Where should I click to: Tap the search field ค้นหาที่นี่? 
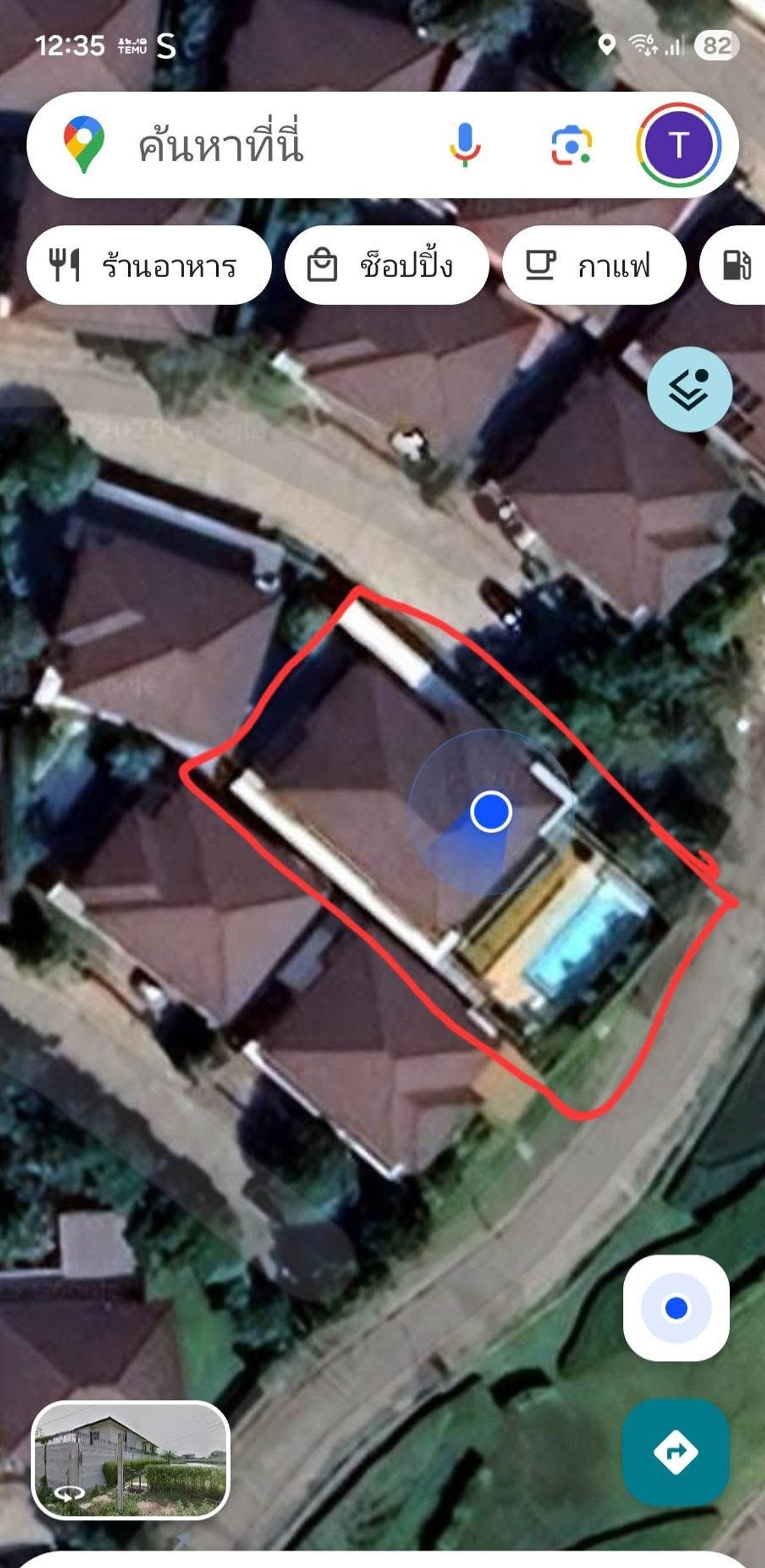[x=255, y=145]
